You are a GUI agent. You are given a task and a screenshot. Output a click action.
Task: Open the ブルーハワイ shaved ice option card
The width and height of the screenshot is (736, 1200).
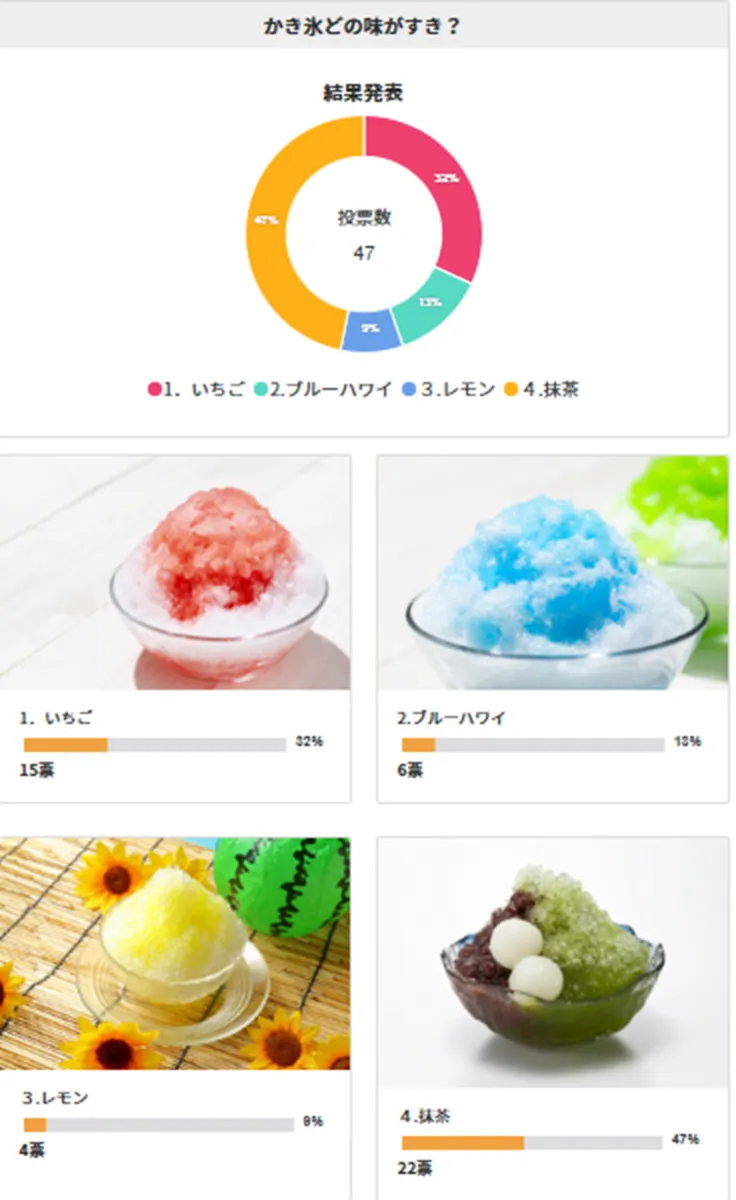[x=552, y=629]
